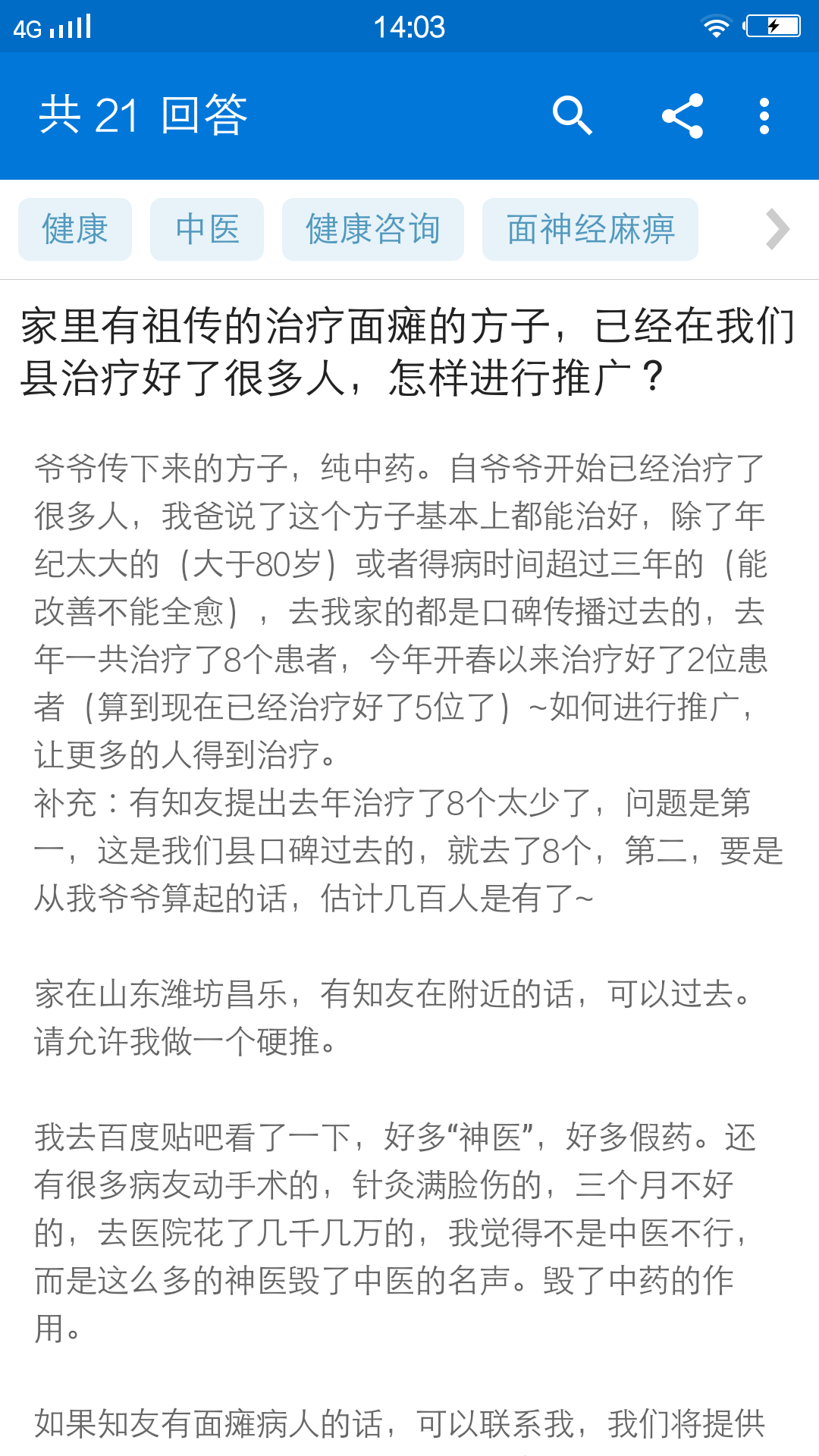819x1456 pixels.
Task: Open the question title about treating 面瘫
Action: (x=409, y=349)
